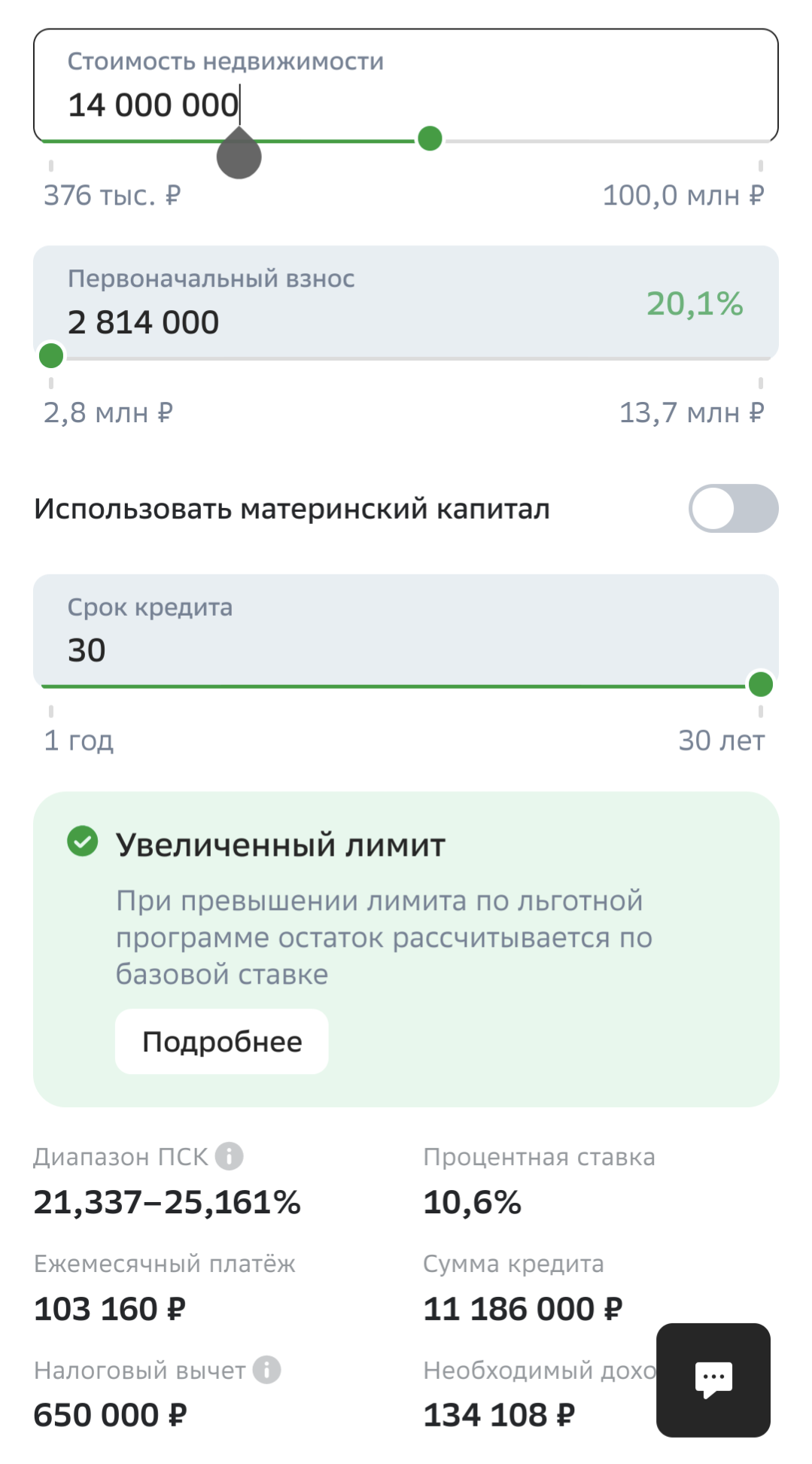This screenshot has height=1464, width=812.
Task: Tap the property cost slider handle
Action: click(x=430, y=138)
